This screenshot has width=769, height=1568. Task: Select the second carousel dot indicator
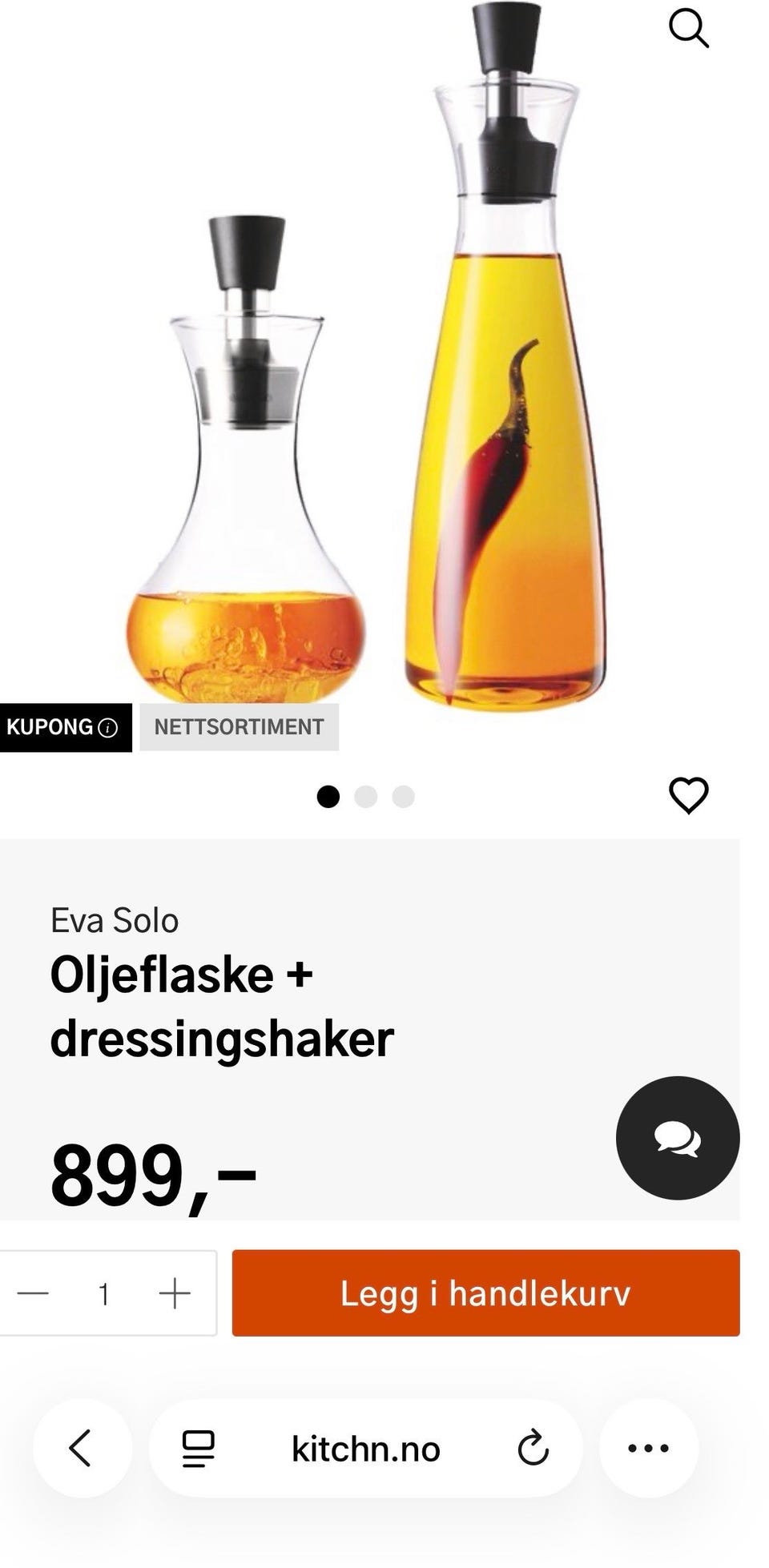tap(365, 796)
